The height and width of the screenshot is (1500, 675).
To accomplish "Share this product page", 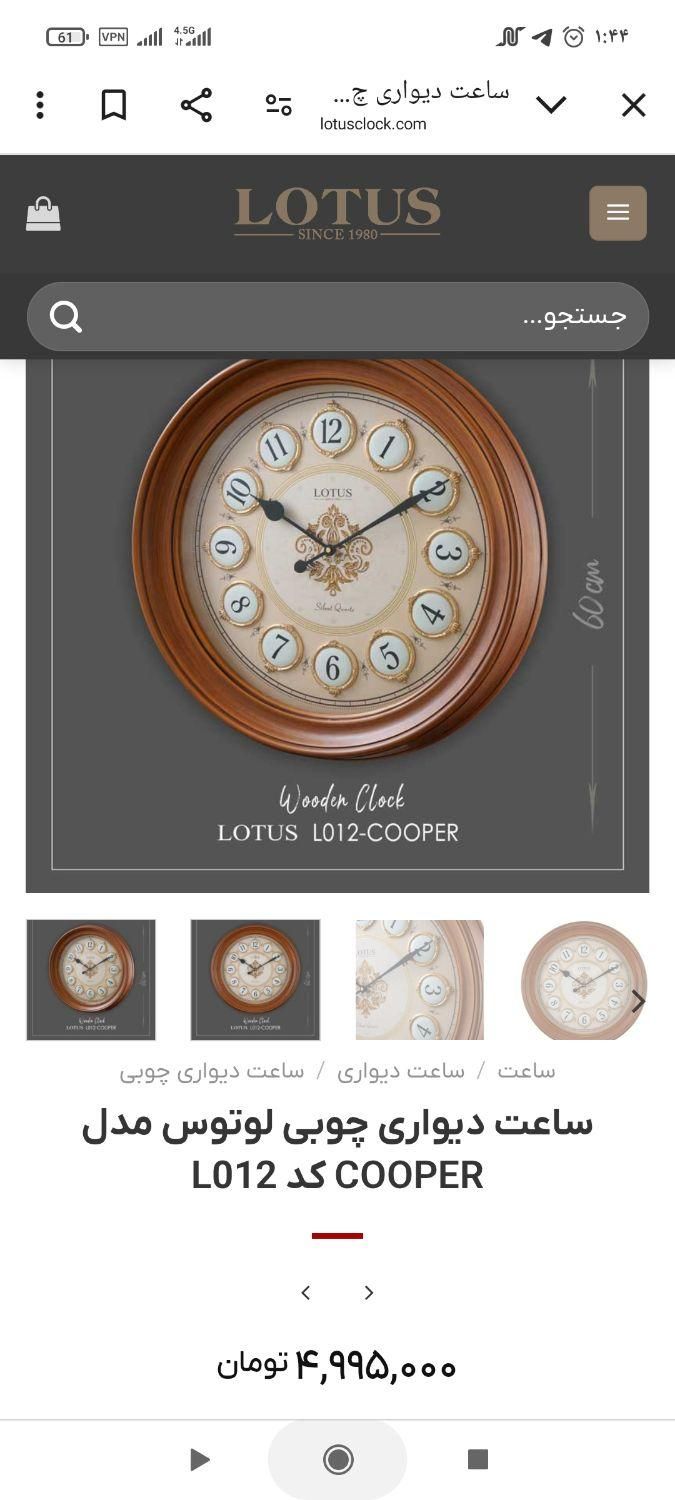I will pyautogui.click(x=196, y=105).
